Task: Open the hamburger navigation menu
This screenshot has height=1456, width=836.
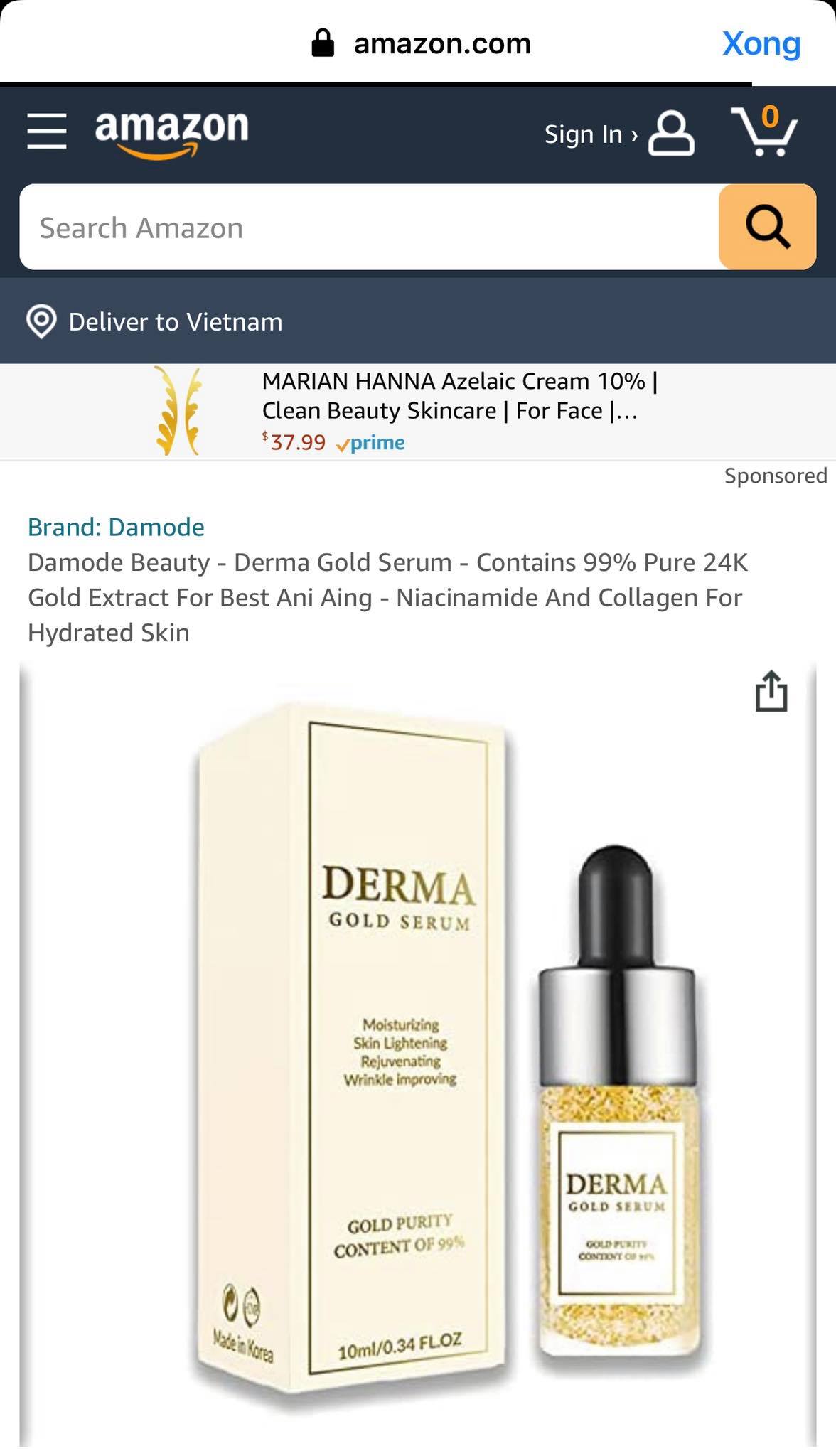Action: pos(47,132)
